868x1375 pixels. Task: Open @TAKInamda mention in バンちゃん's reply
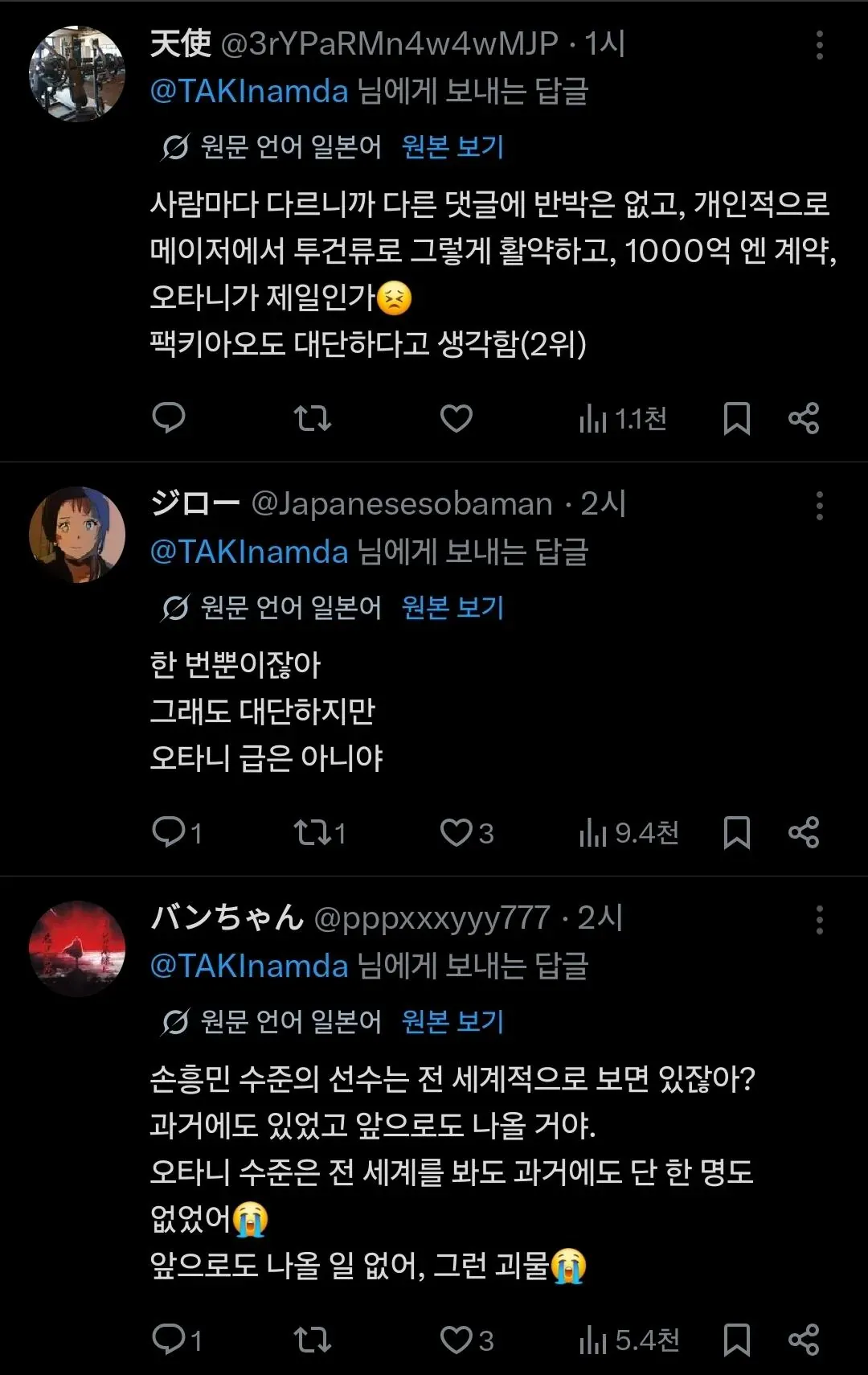pos(249,966)
